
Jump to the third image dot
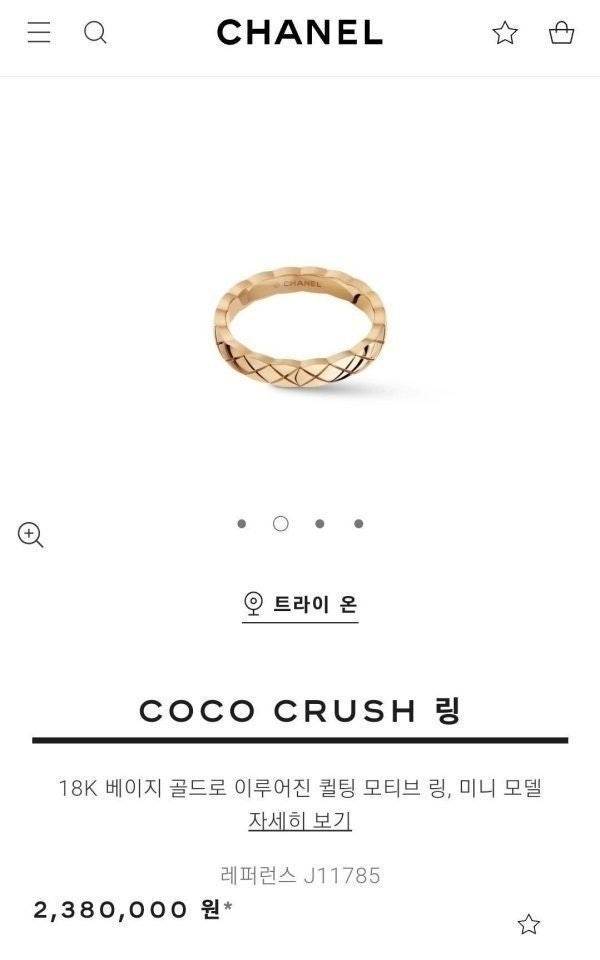(319, 523)
